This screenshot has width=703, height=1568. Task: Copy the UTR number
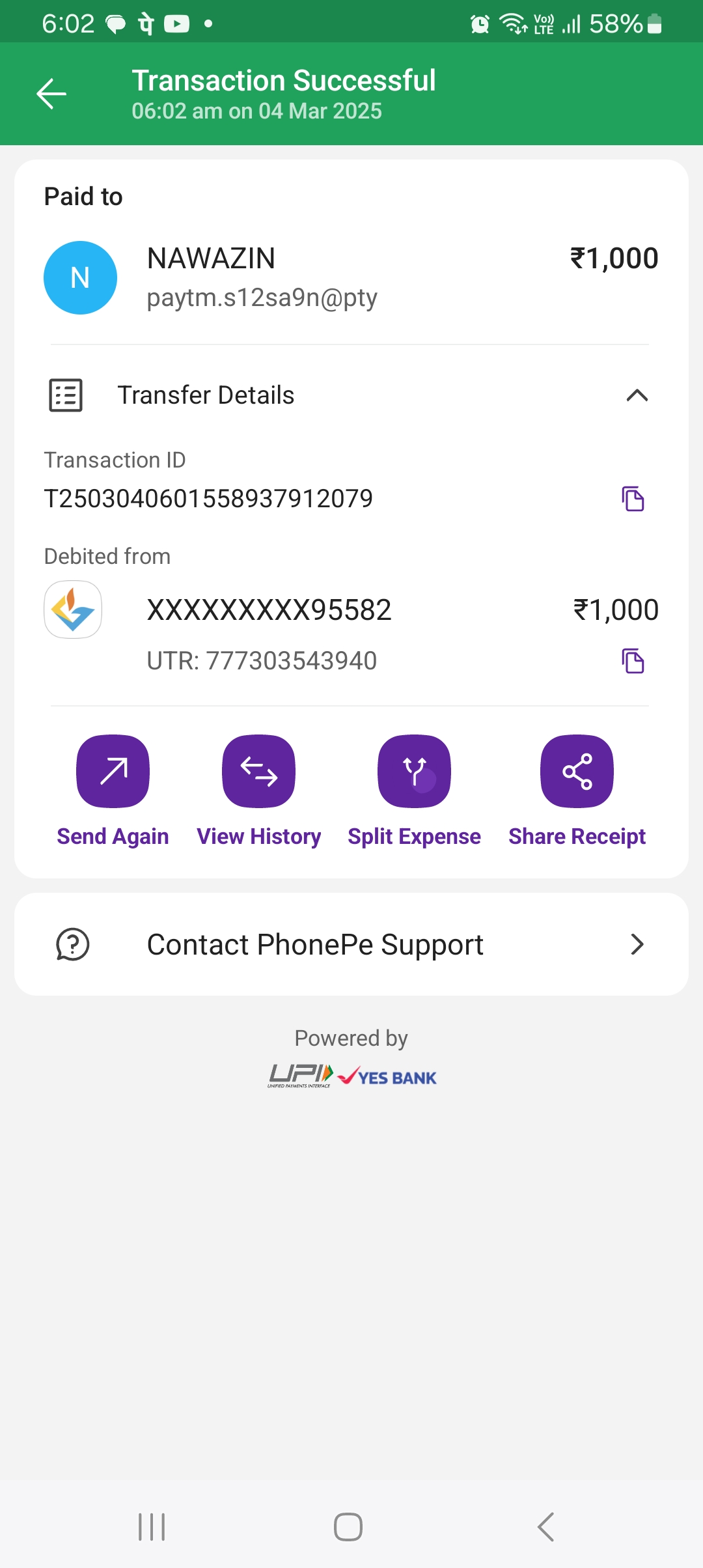(x=633, y=661)
